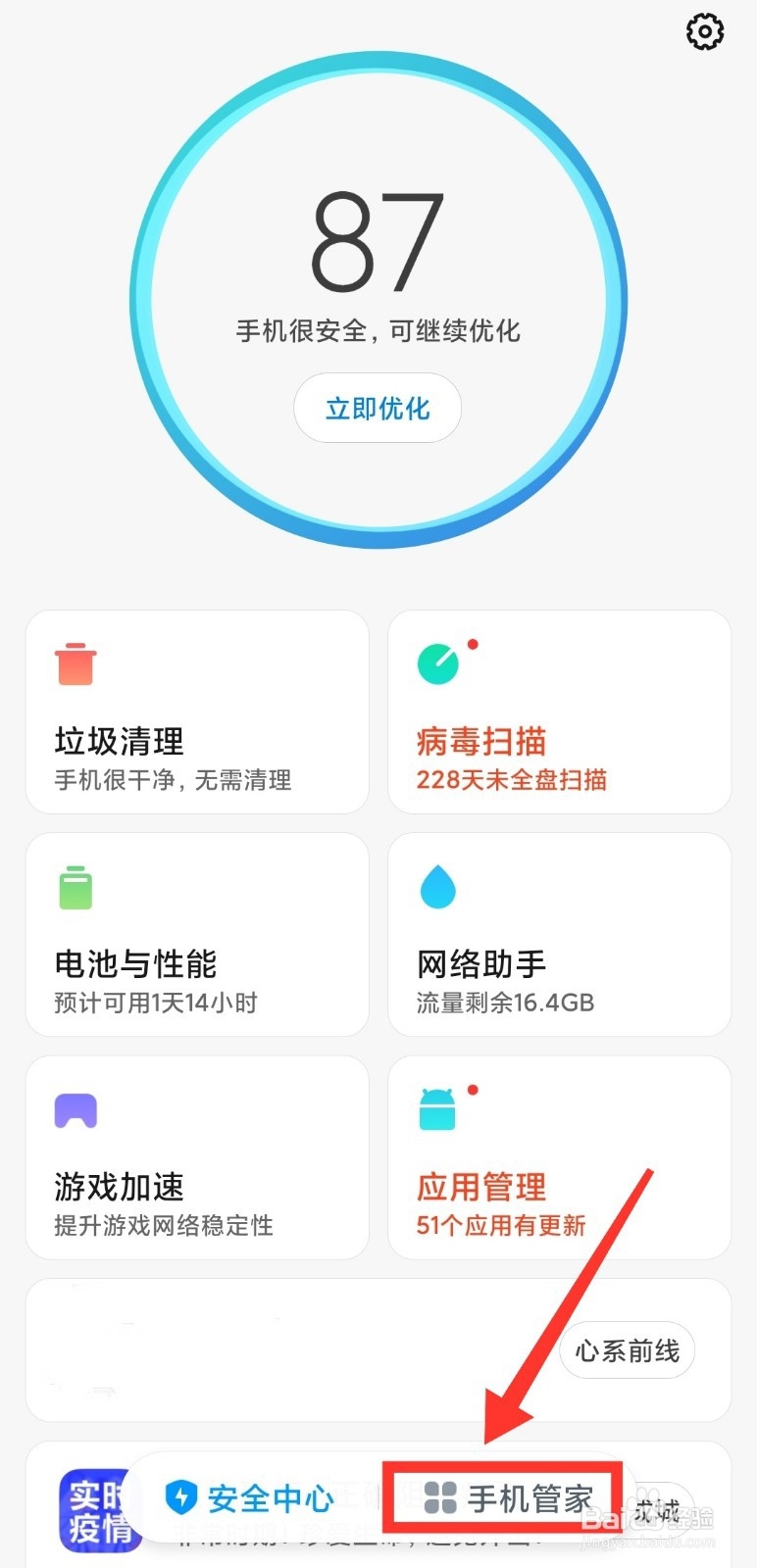757x1568 pixels.
Task: Tap the 心系前线 button
Action: point(626,1349)
